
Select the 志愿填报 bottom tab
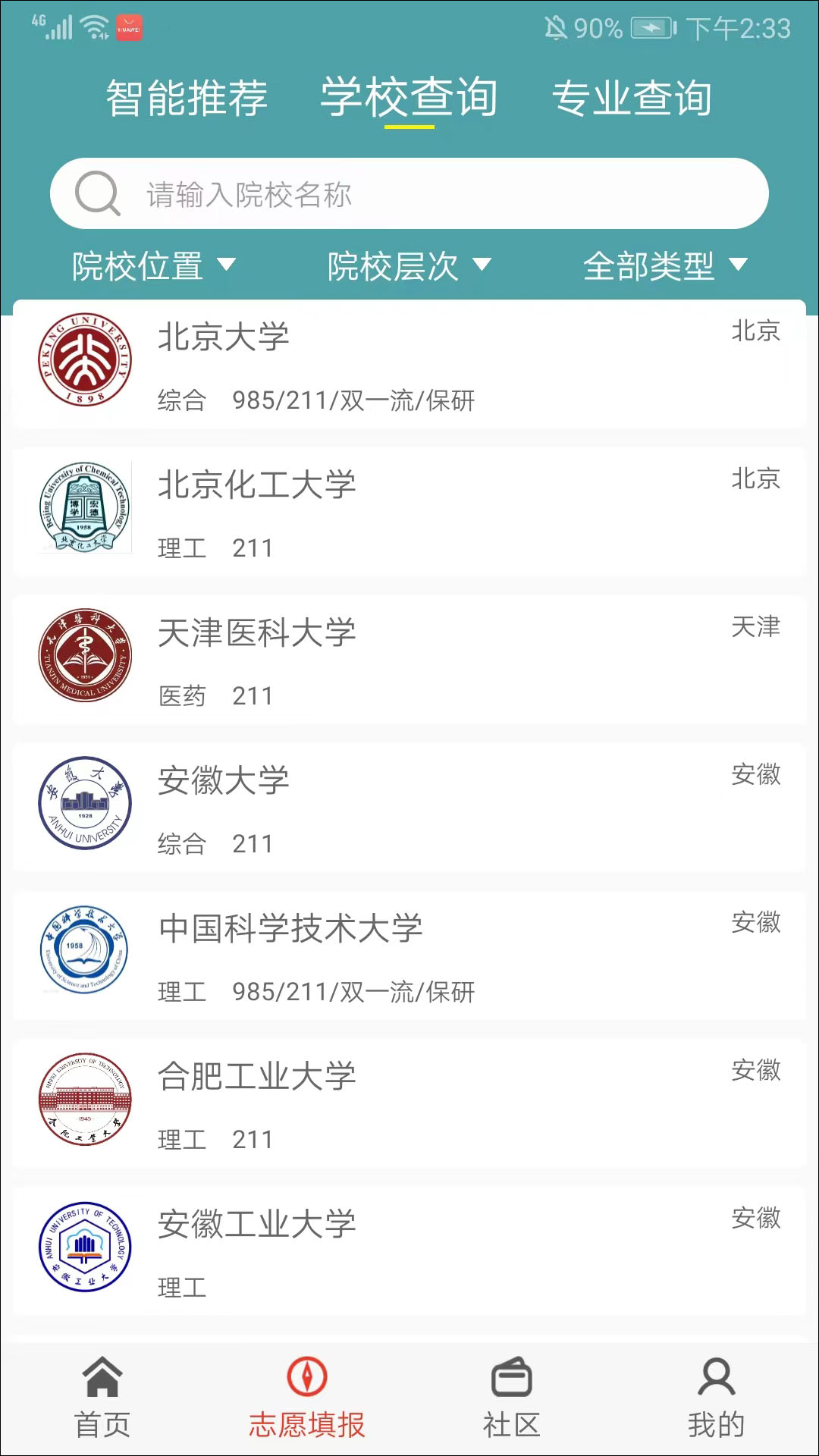307,1398
